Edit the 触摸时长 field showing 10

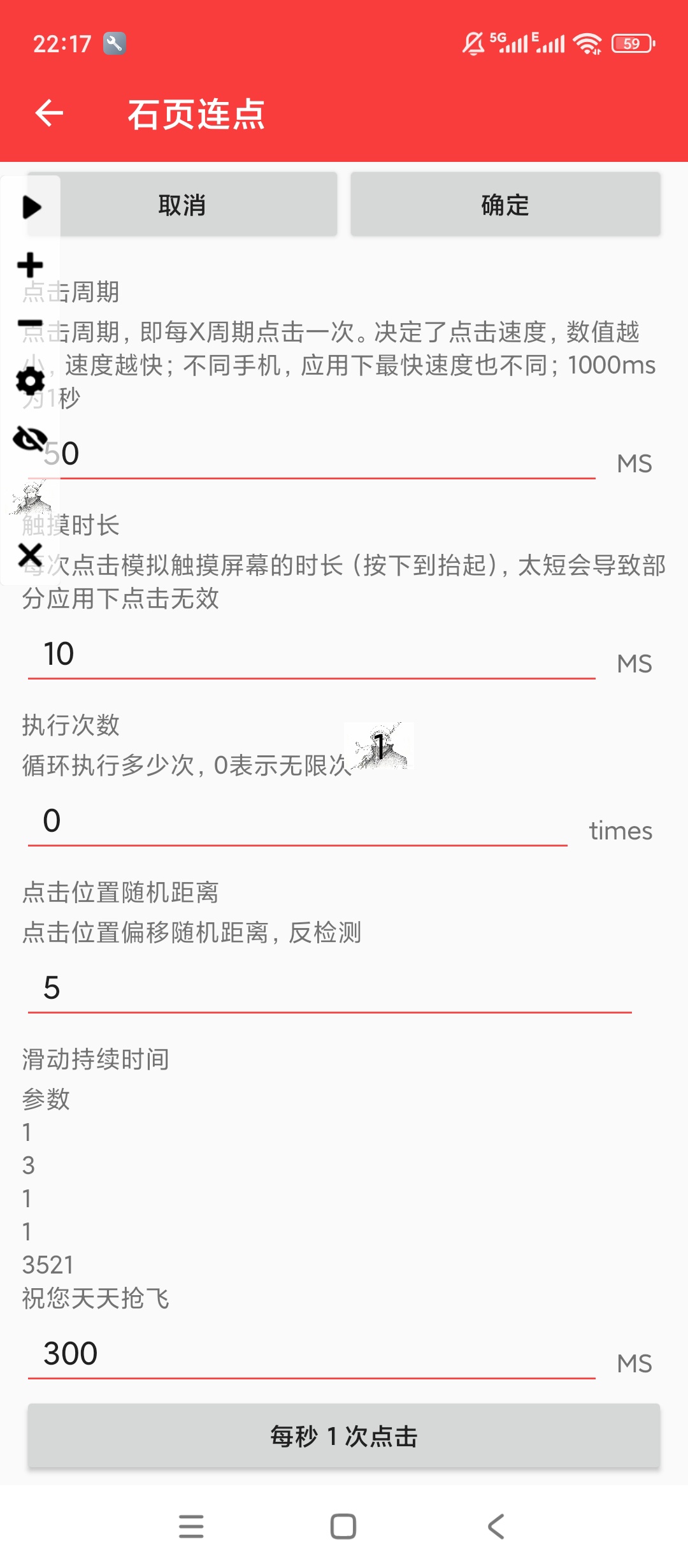[312, 654]
